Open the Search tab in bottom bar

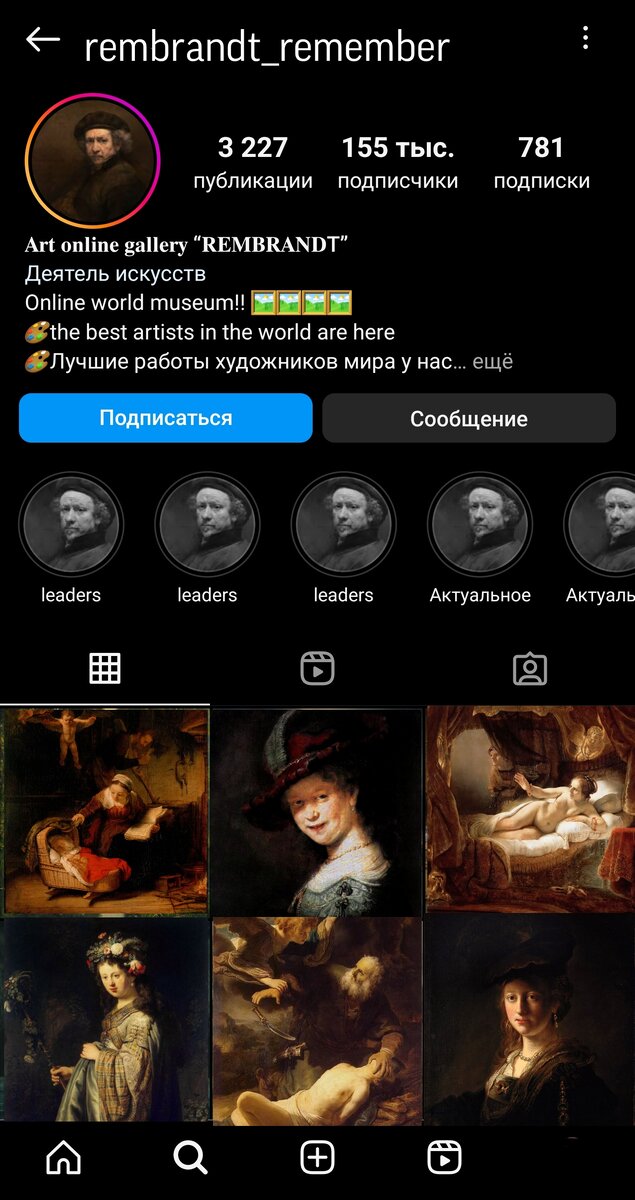tap(190, 1158)
